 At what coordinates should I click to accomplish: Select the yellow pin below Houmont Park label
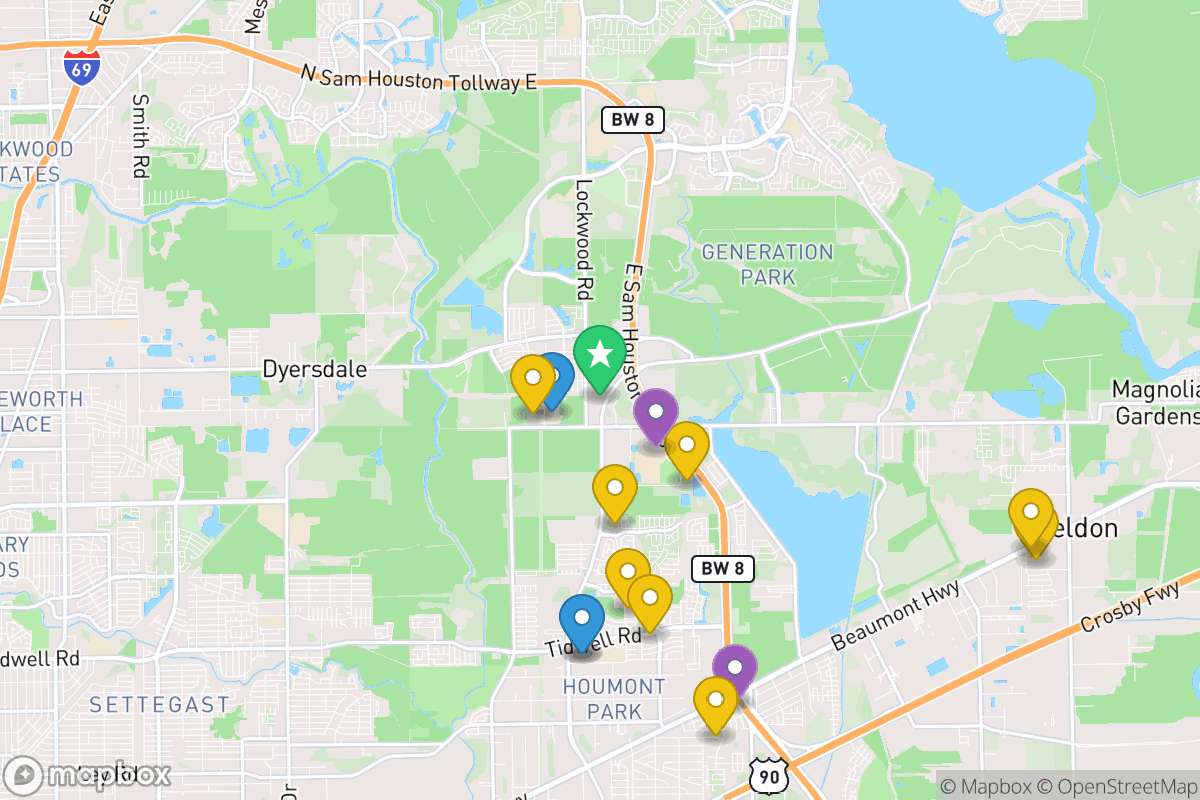point(715,700)
